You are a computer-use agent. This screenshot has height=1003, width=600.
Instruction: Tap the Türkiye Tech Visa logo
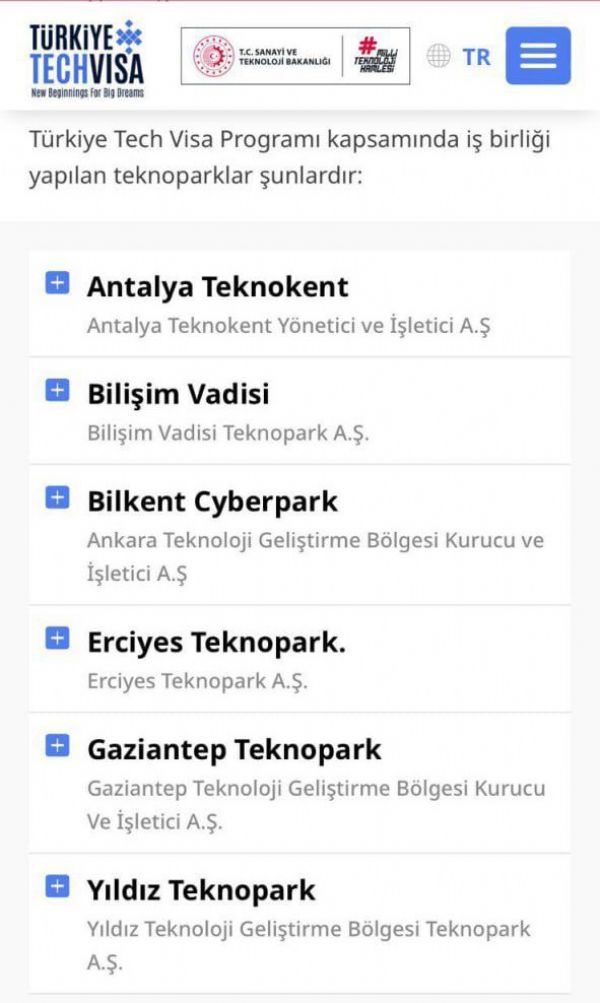87,59
